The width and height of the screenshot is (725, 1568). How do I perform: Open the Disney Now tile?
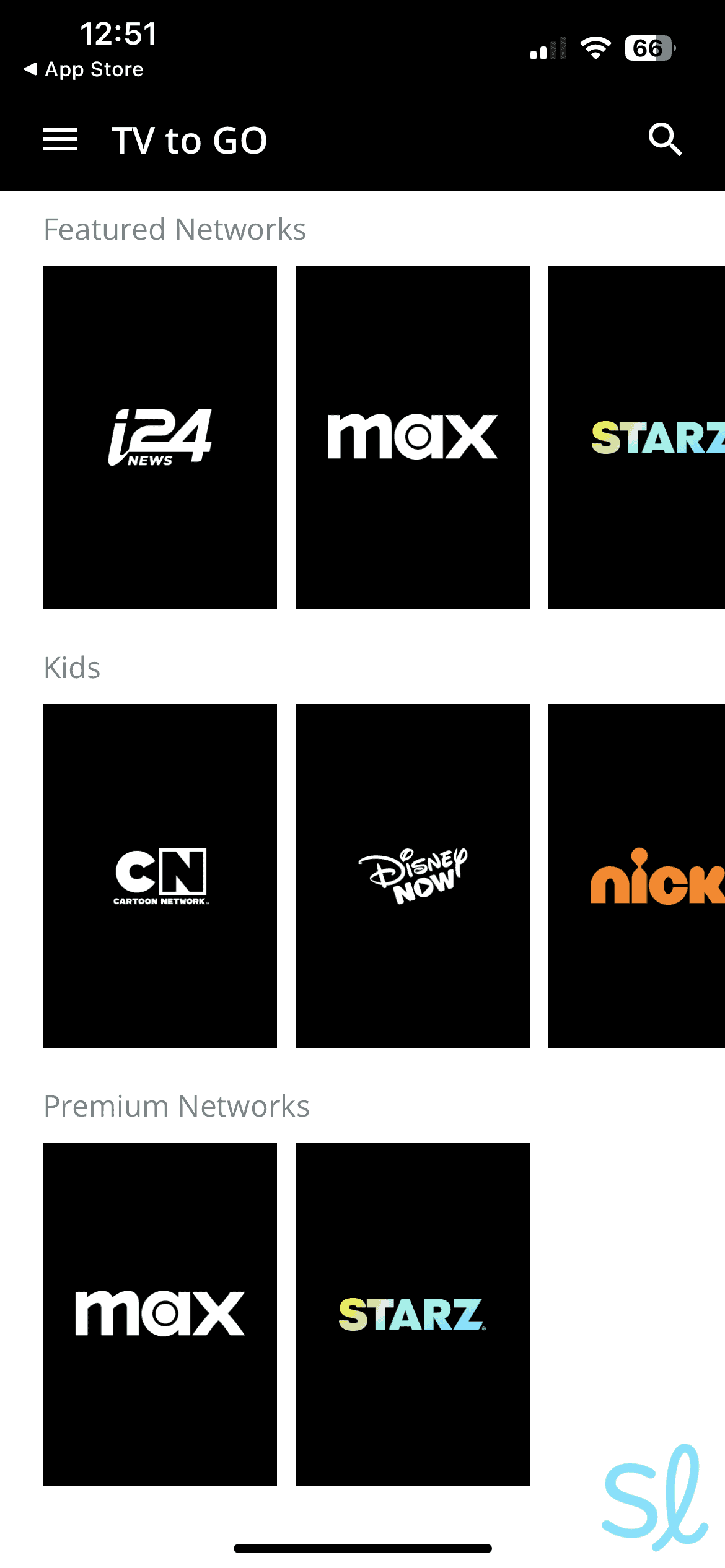(413, 876)
